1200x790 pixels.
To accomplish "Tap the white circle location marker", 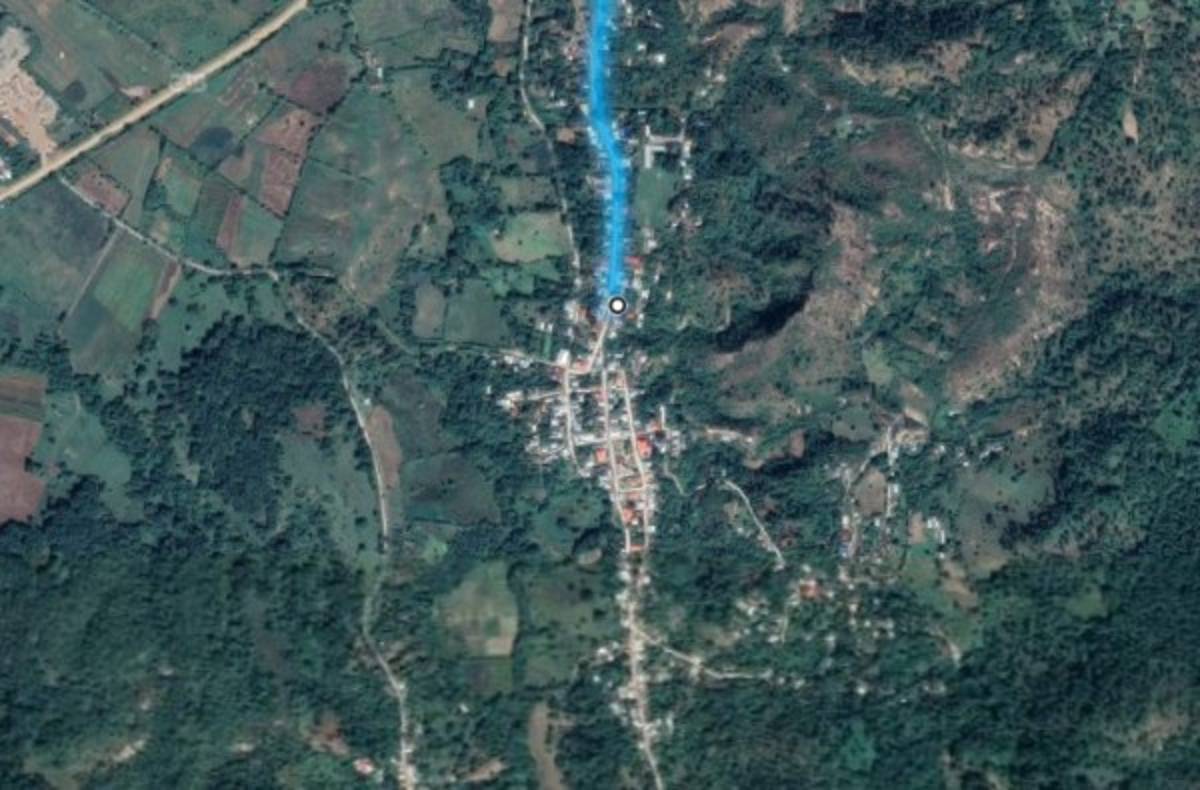I will pyautogui.click(x=617, y=305).
